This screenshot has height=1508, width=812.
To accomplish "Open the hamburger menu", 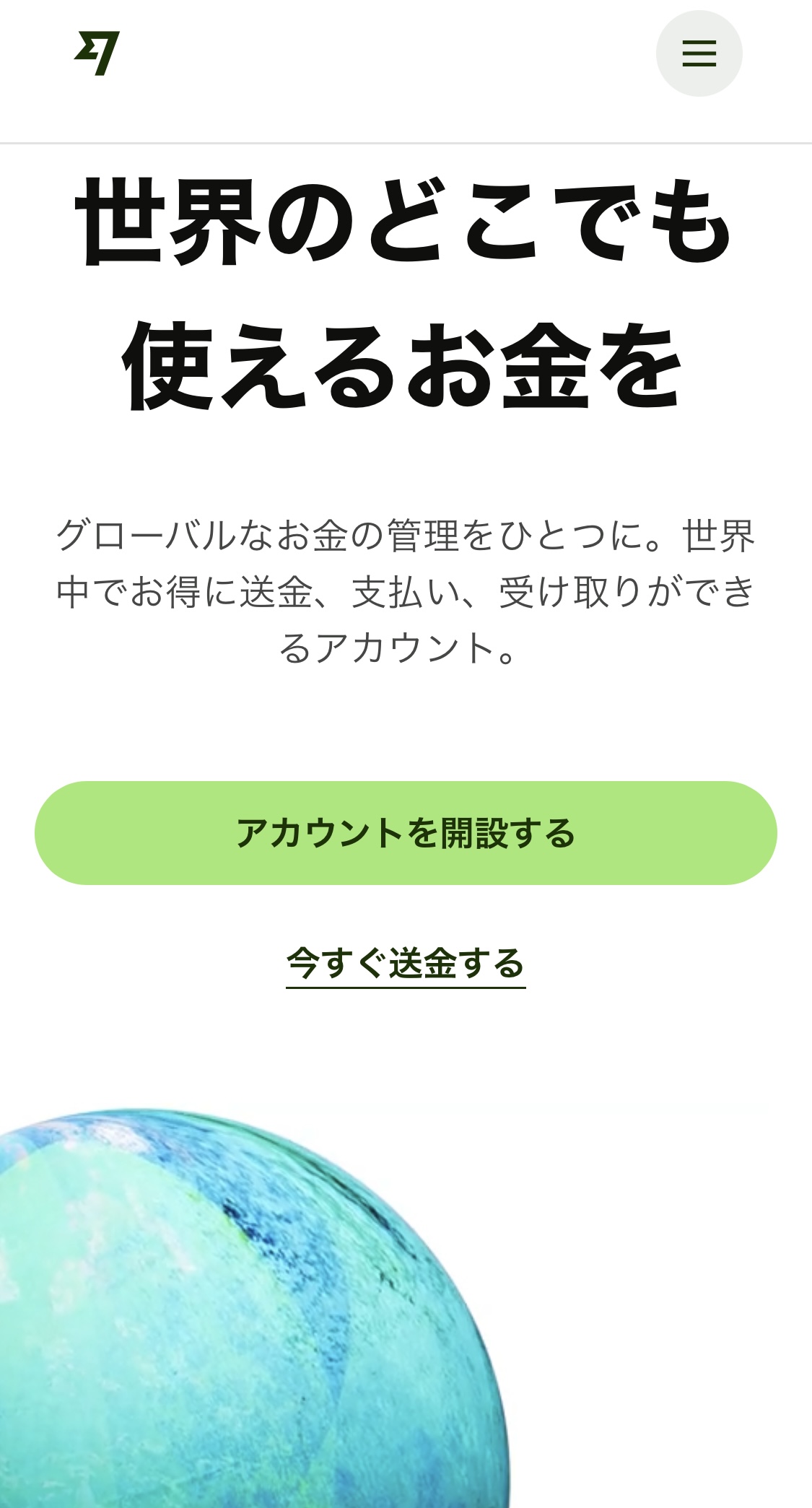I will click(699, 53).
